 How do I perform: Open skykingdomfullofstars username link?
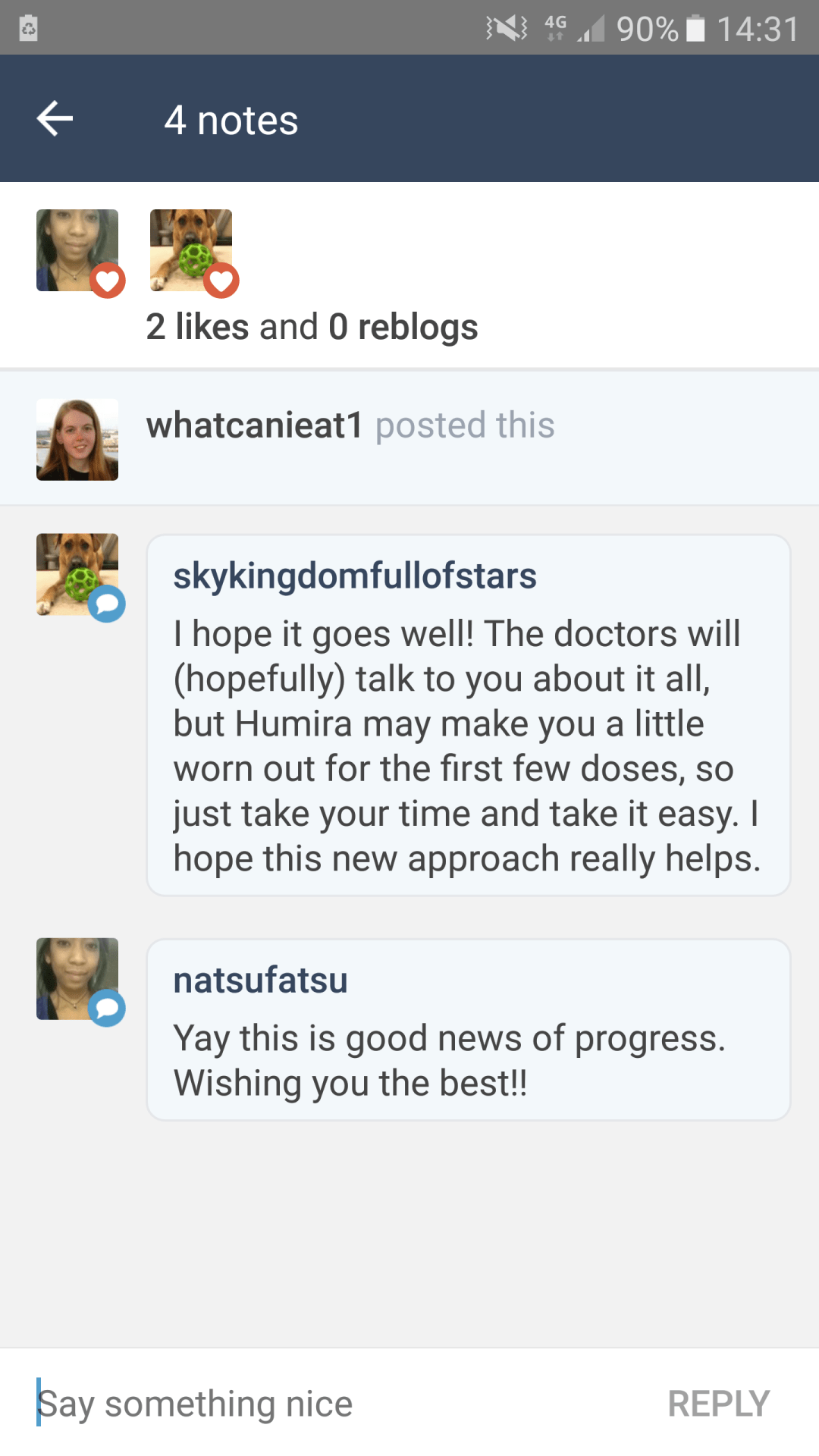354,576
